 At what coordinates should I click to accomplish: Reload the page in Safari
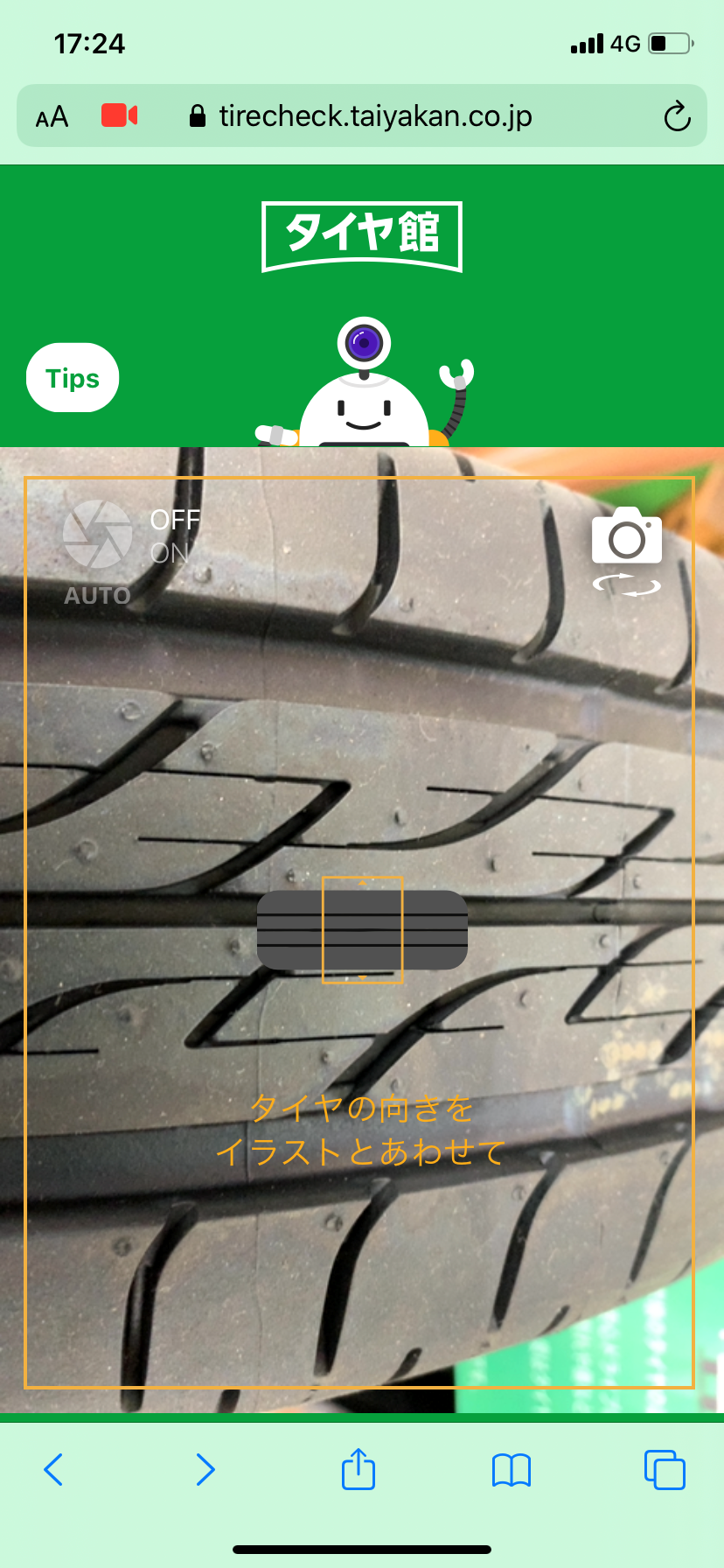point(677,116)
